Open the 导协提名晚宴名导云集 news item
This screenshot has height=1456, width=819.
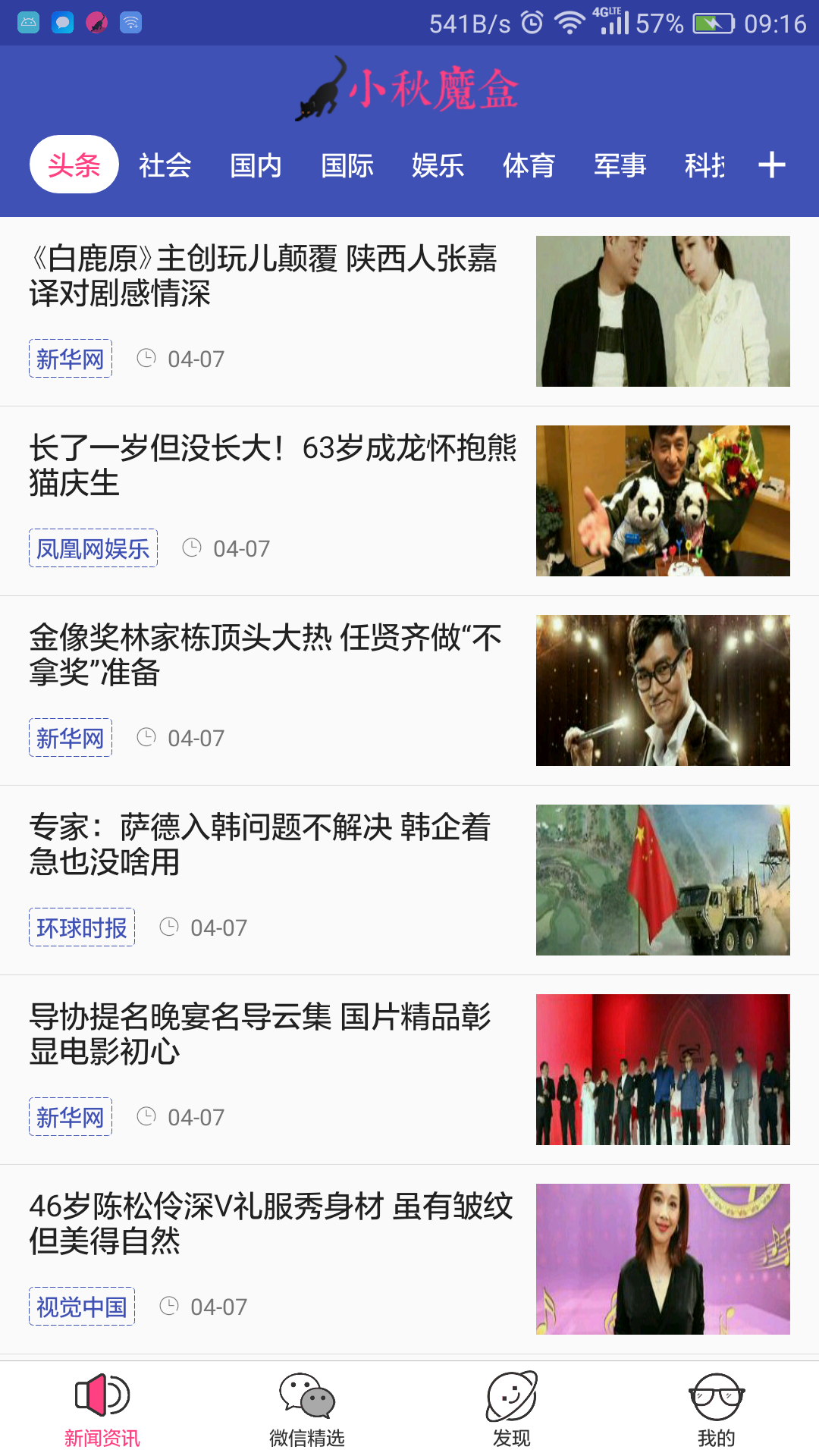(x=409, y=1070)
